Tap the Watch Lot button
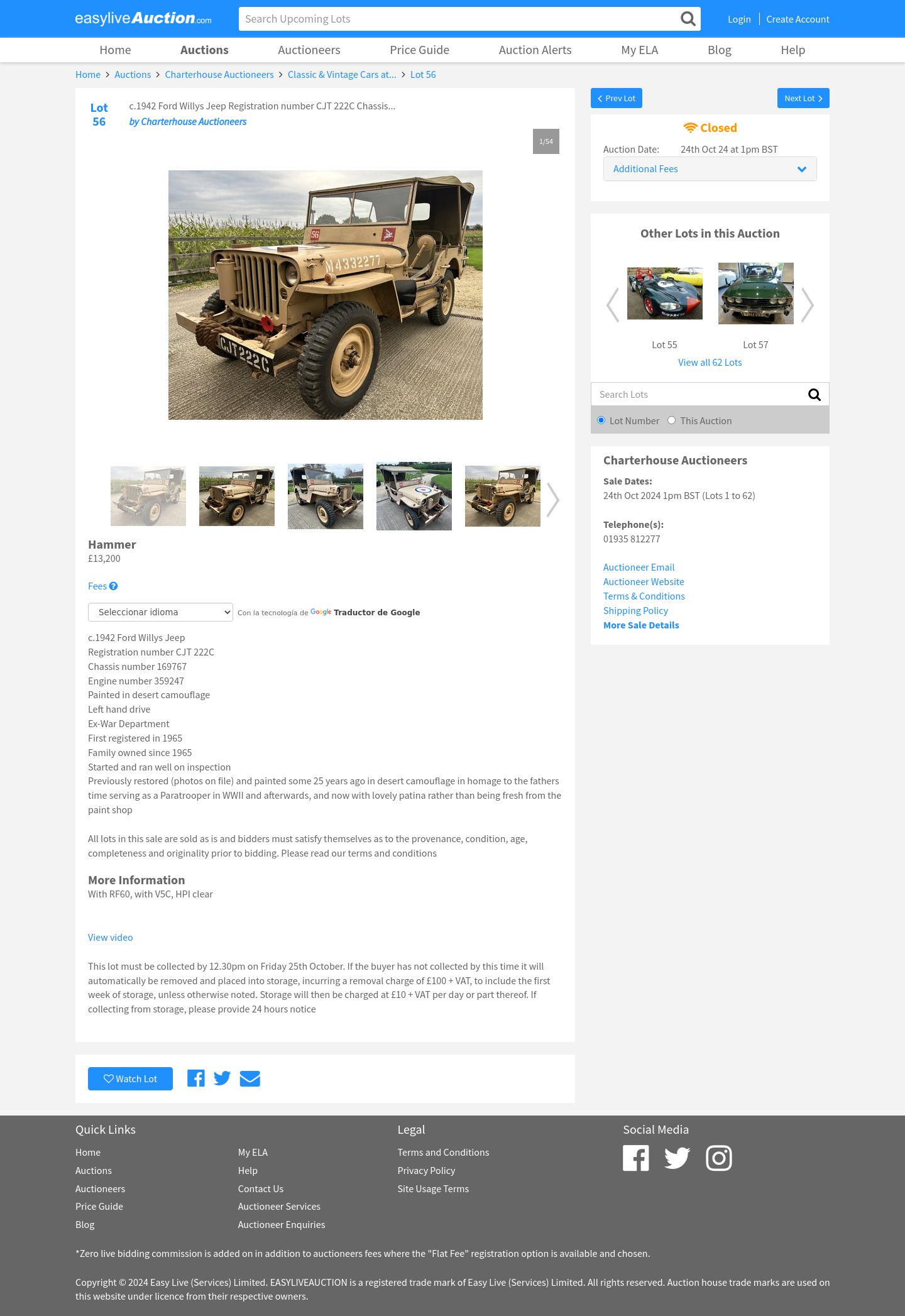The image size is (905, 1316). point(130,1079)
